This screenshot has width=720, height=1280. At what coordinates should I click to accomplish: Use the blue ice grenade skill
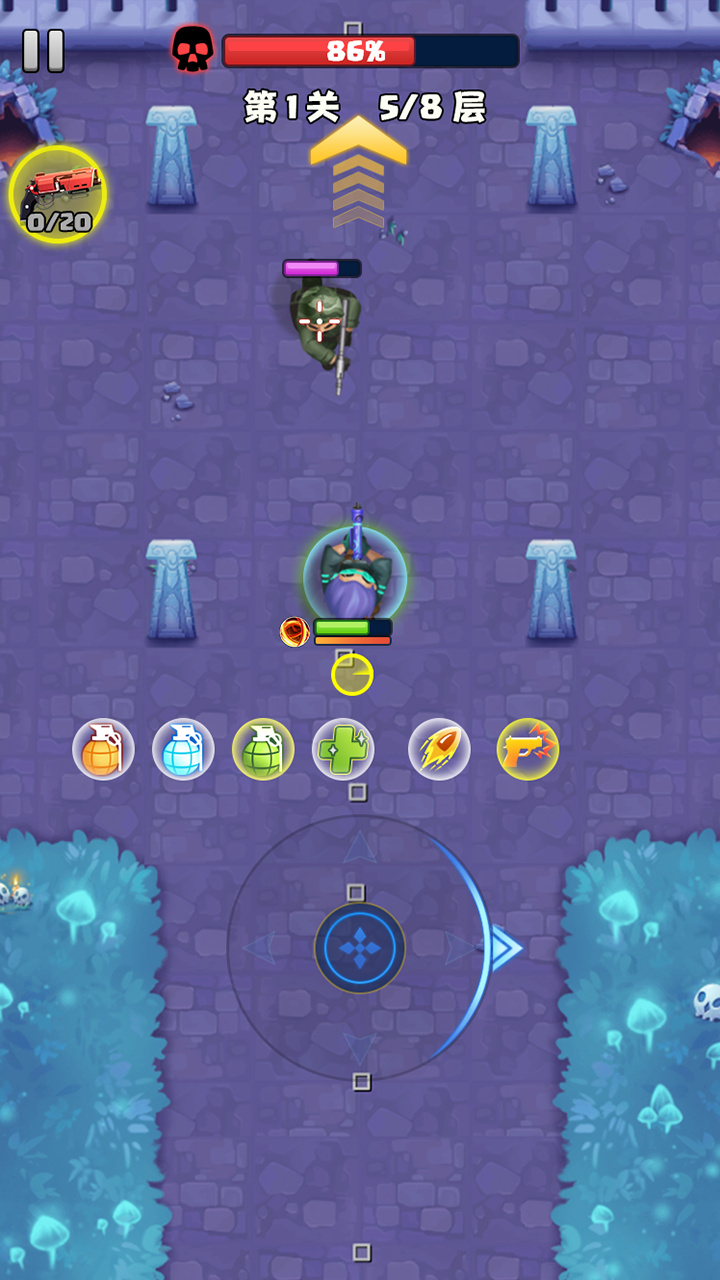click(x=183, y=749)
